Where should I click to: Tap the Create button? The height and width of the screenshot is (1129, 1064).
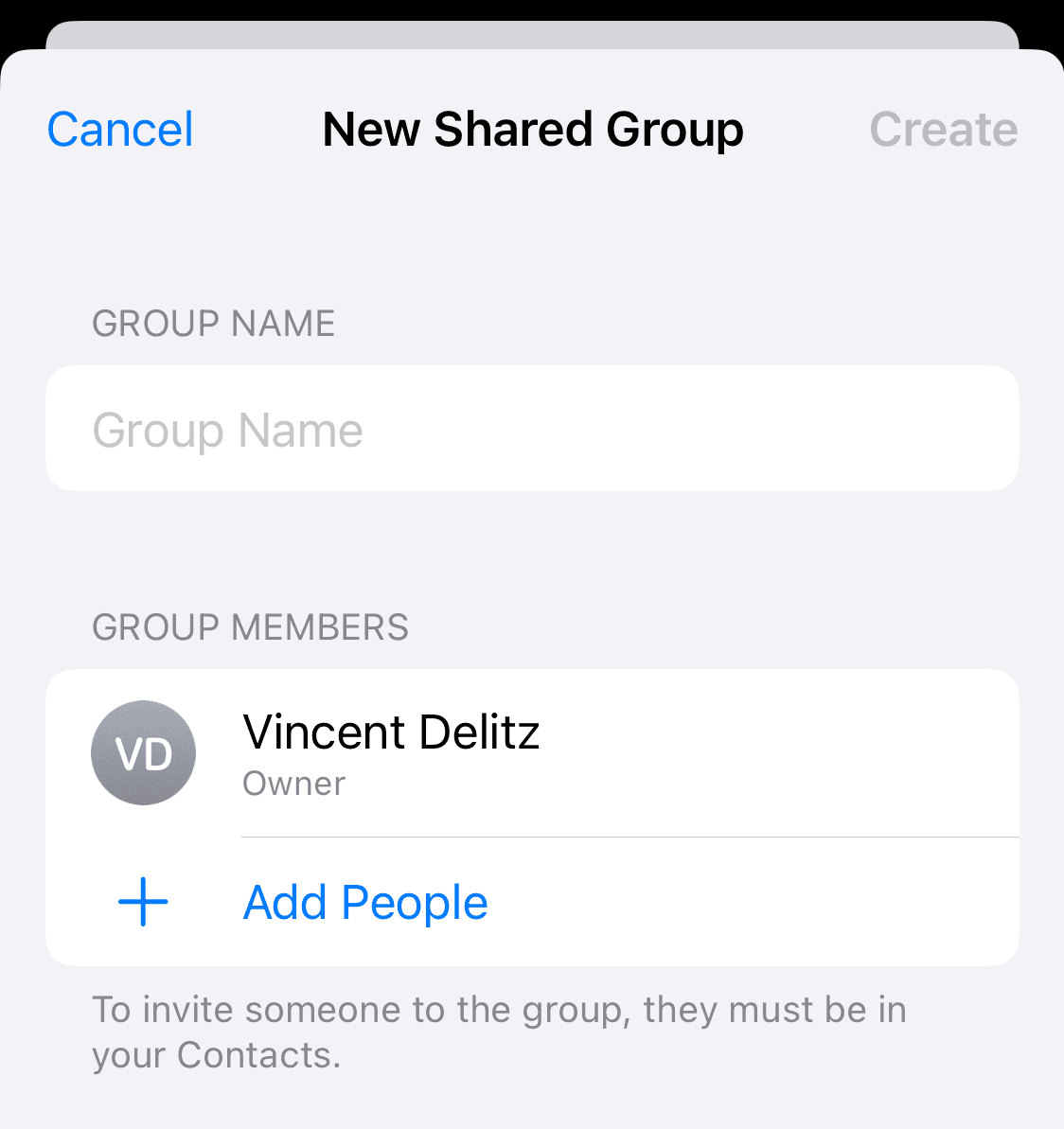click(943, 130)
